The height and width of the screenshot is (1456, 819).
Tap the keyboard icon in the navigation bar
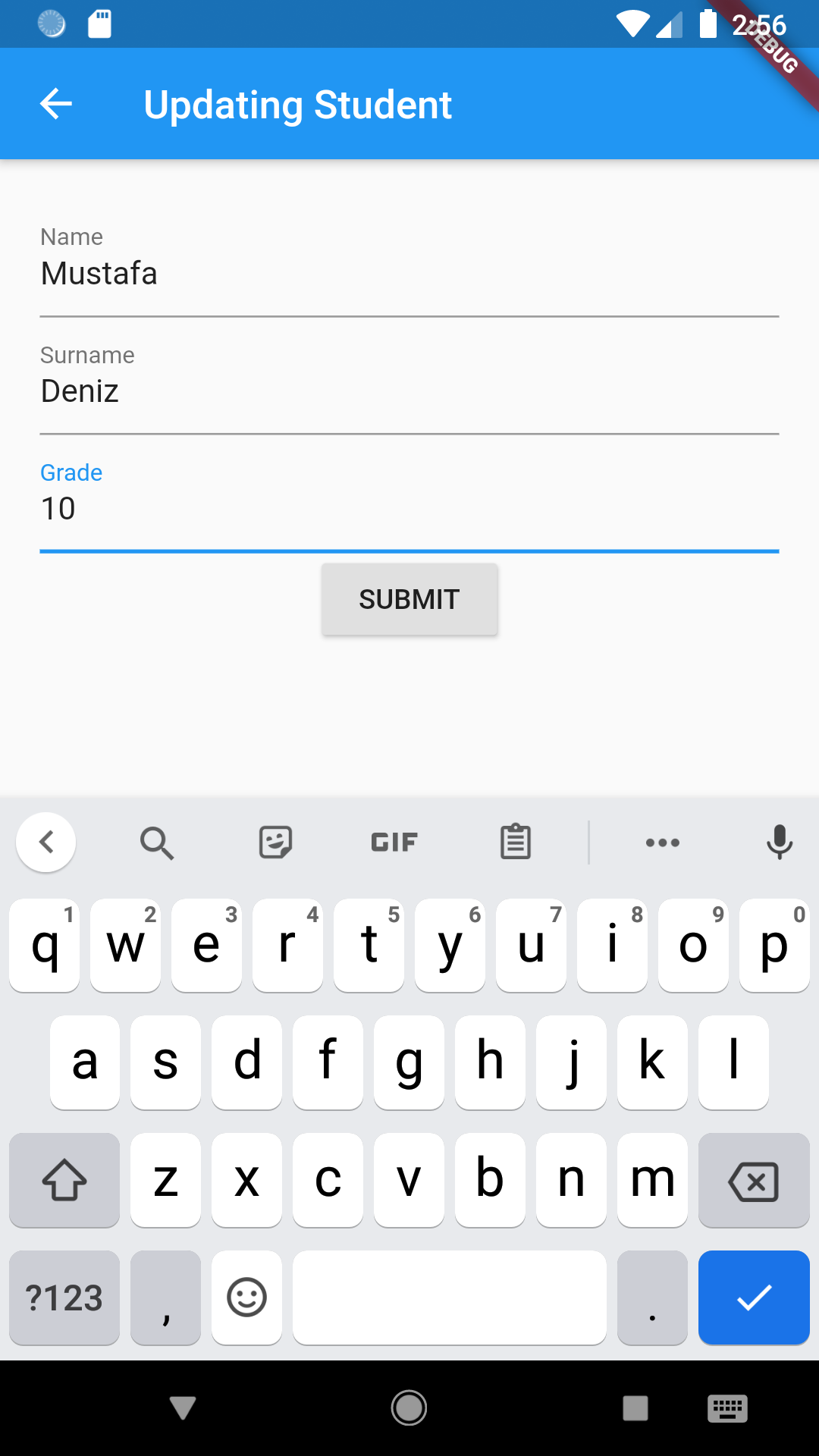tap(727, 1407)
